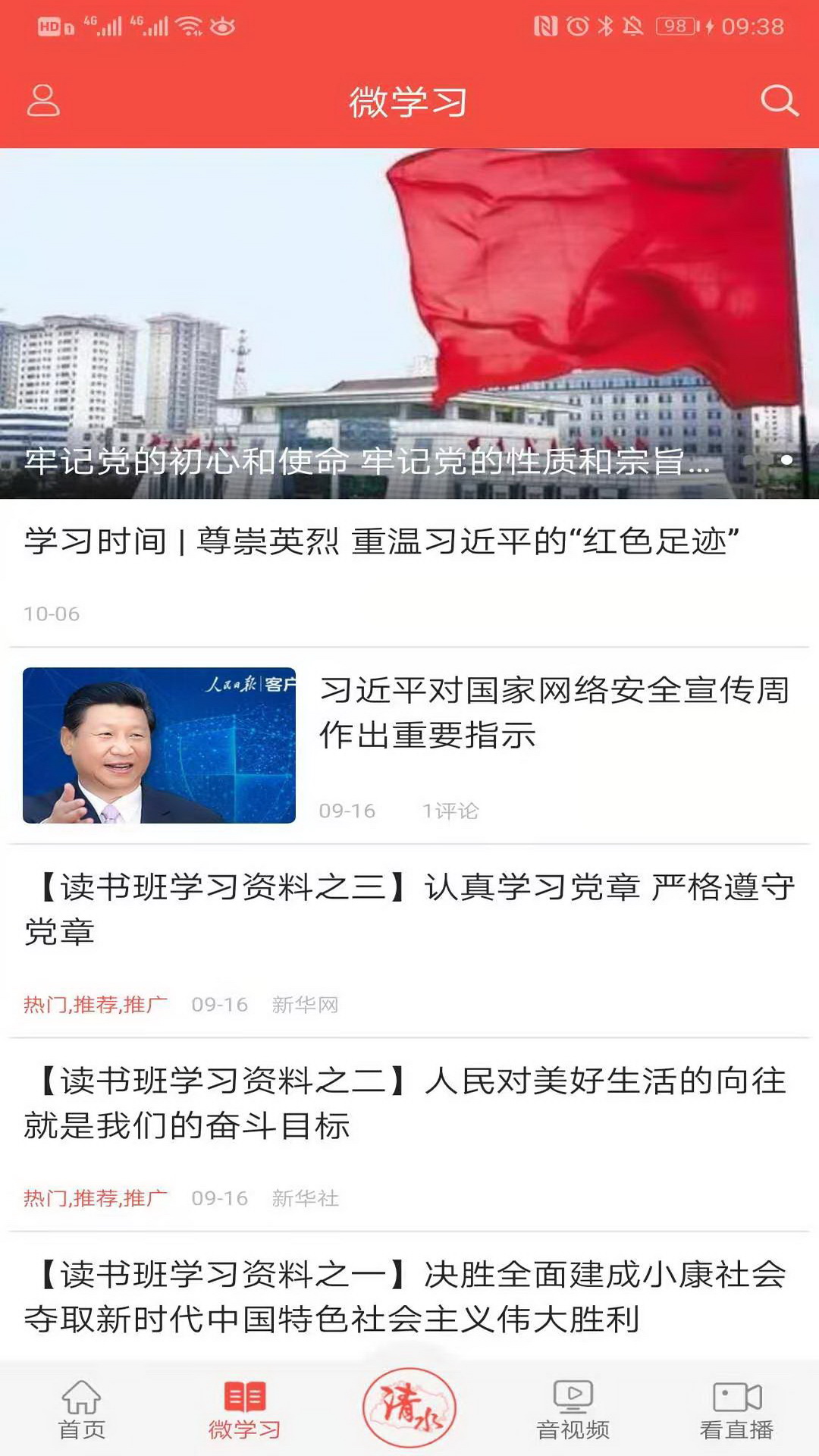This screenshot has height=1456, width=819.
Task: Open the user profile icon
Action: pyautogui.click(x=43, y=100)
